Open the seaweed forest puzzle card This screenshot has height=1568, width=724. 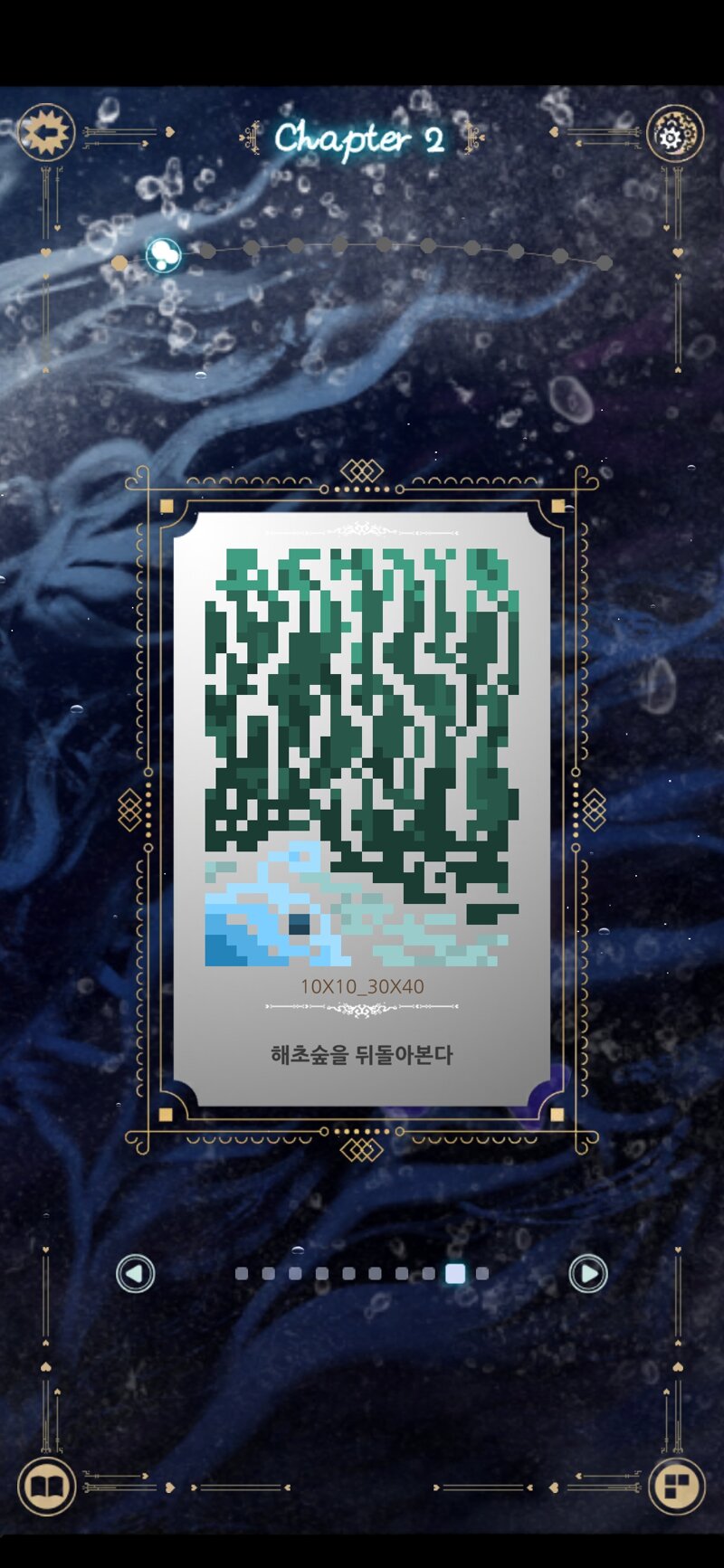pyautogui.click(x=361, y=809)
